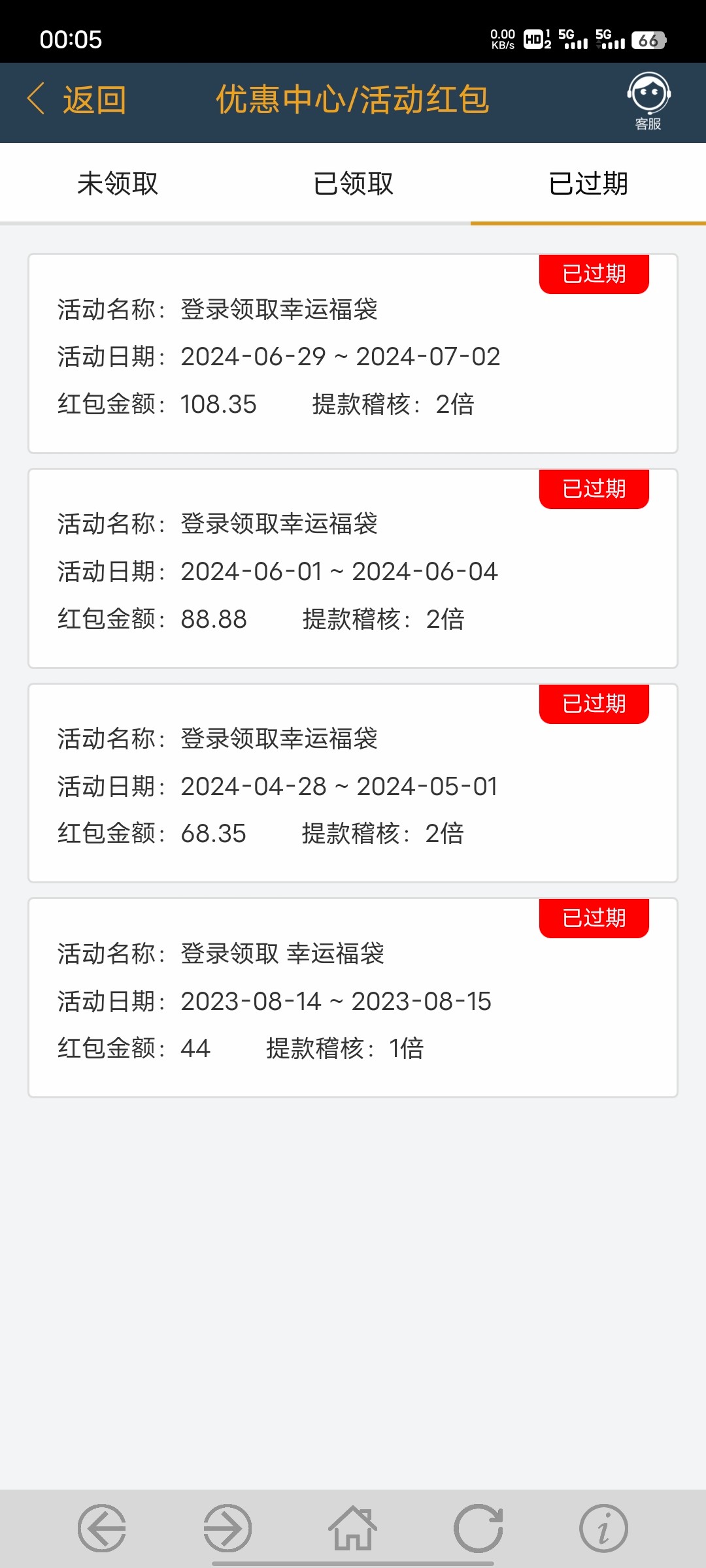Open the expired 68.35 red packet card

[353, 783]
